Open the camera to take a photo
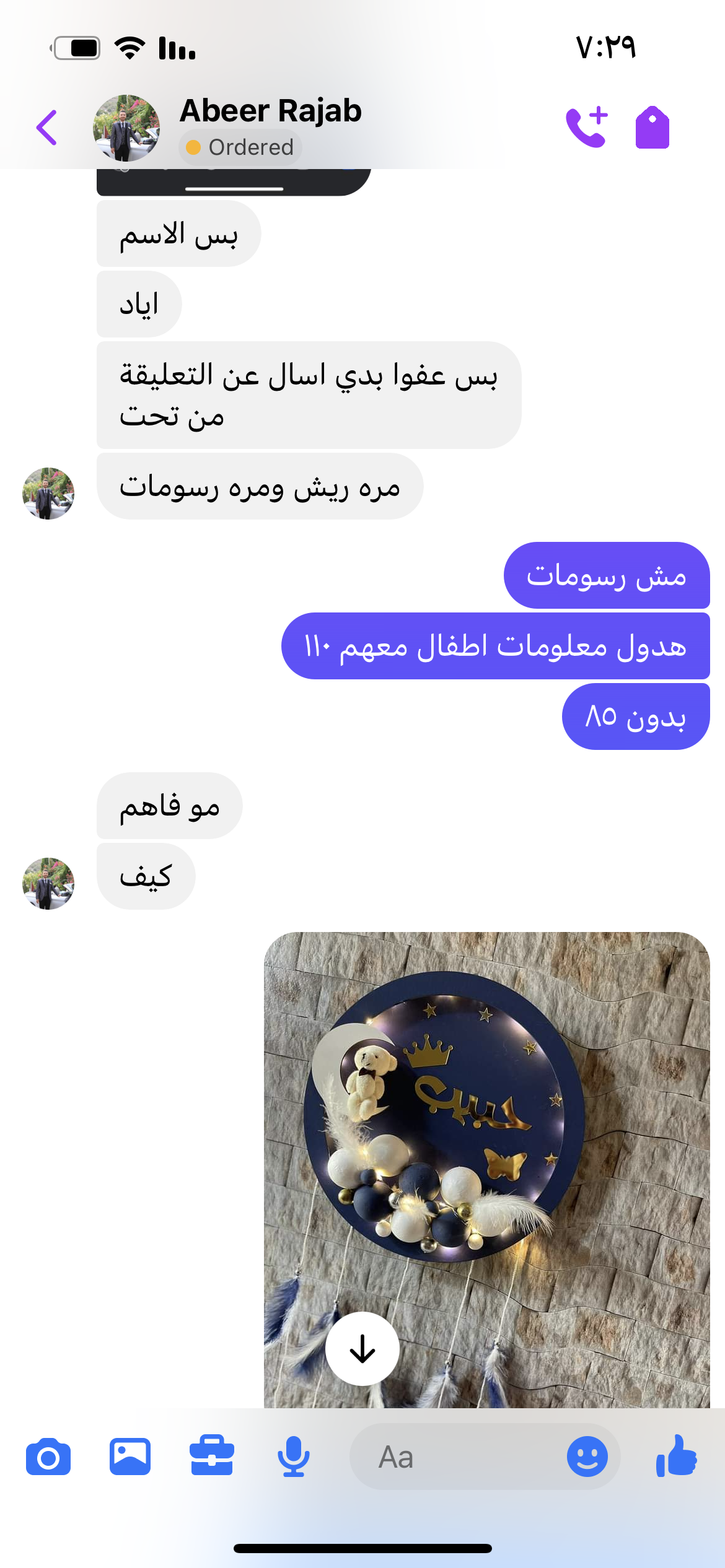The width and height of the screenshot is (725, 1568). 48,1457
